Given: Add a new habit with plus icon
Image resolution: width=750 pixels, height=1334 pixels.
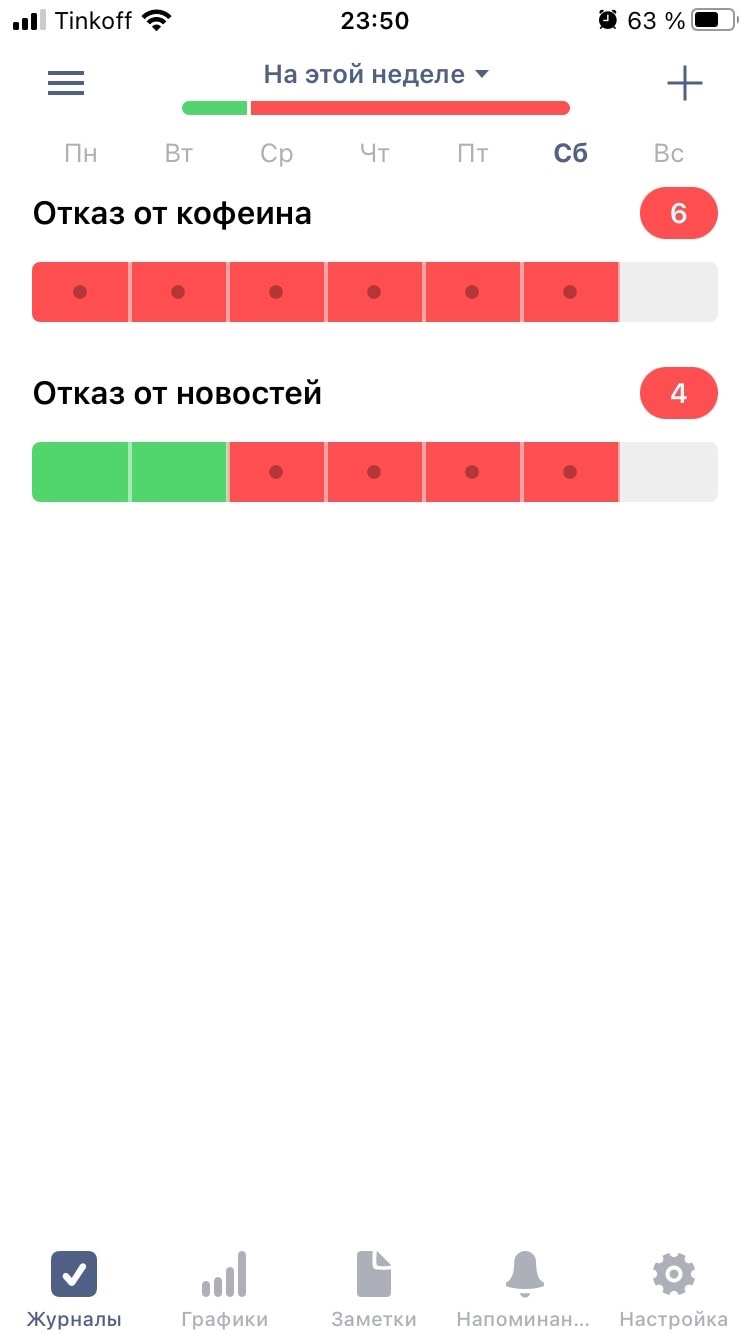Looking at the screenshot, I should (x=685, y=83).
